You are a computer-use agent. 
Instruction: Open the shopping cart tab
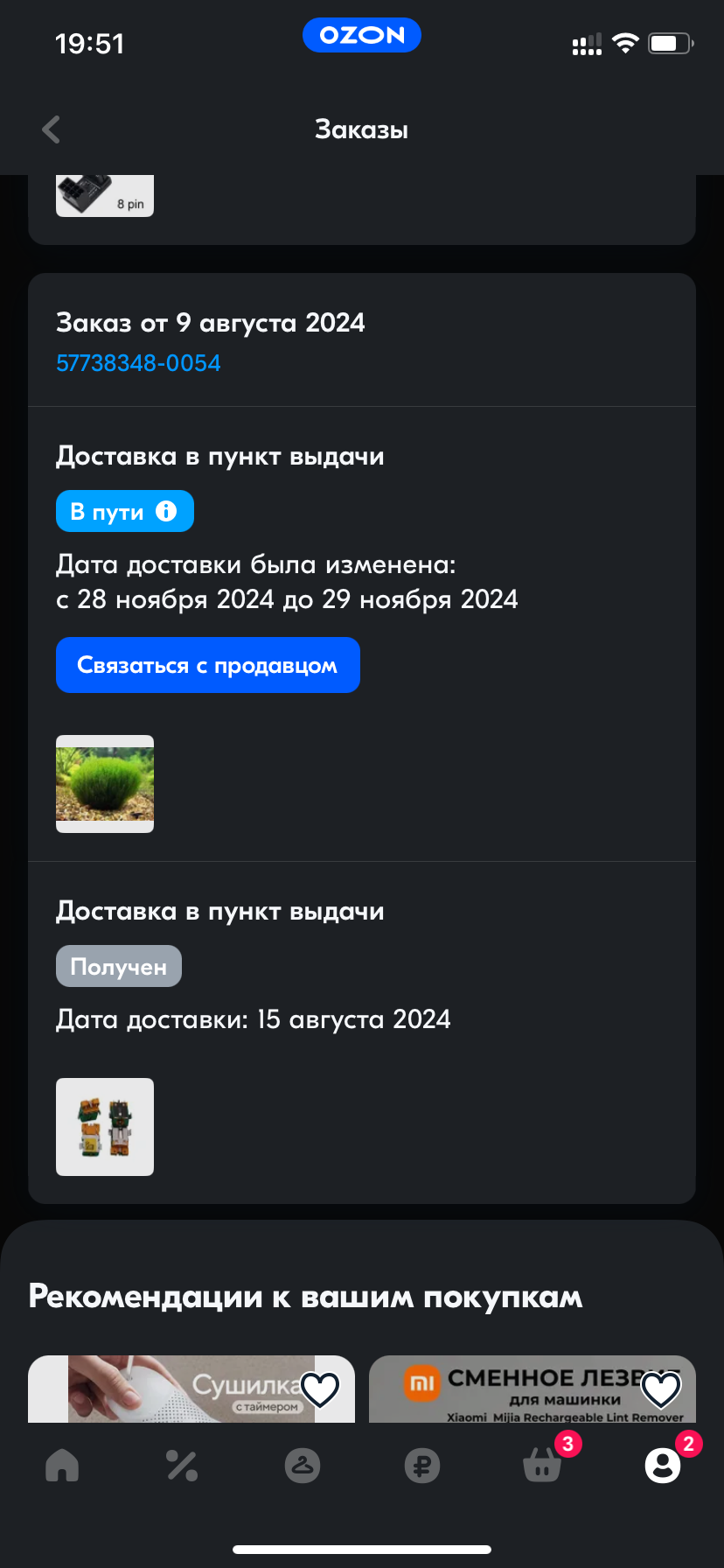point(543,1465)
